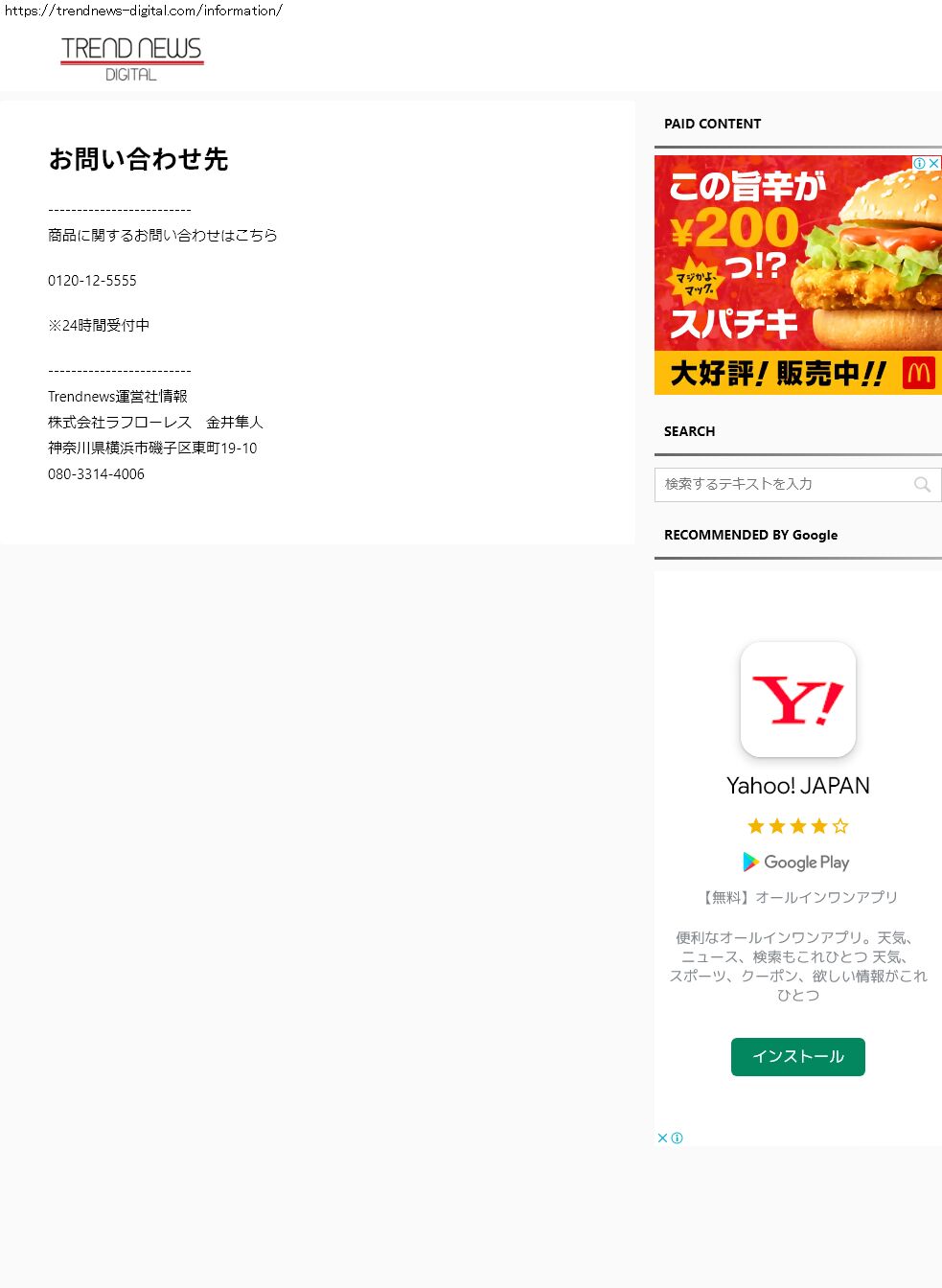Open the Trend News Digital homepage logo
This screenshot has height=1288, width=942.
tap(132, 59)
